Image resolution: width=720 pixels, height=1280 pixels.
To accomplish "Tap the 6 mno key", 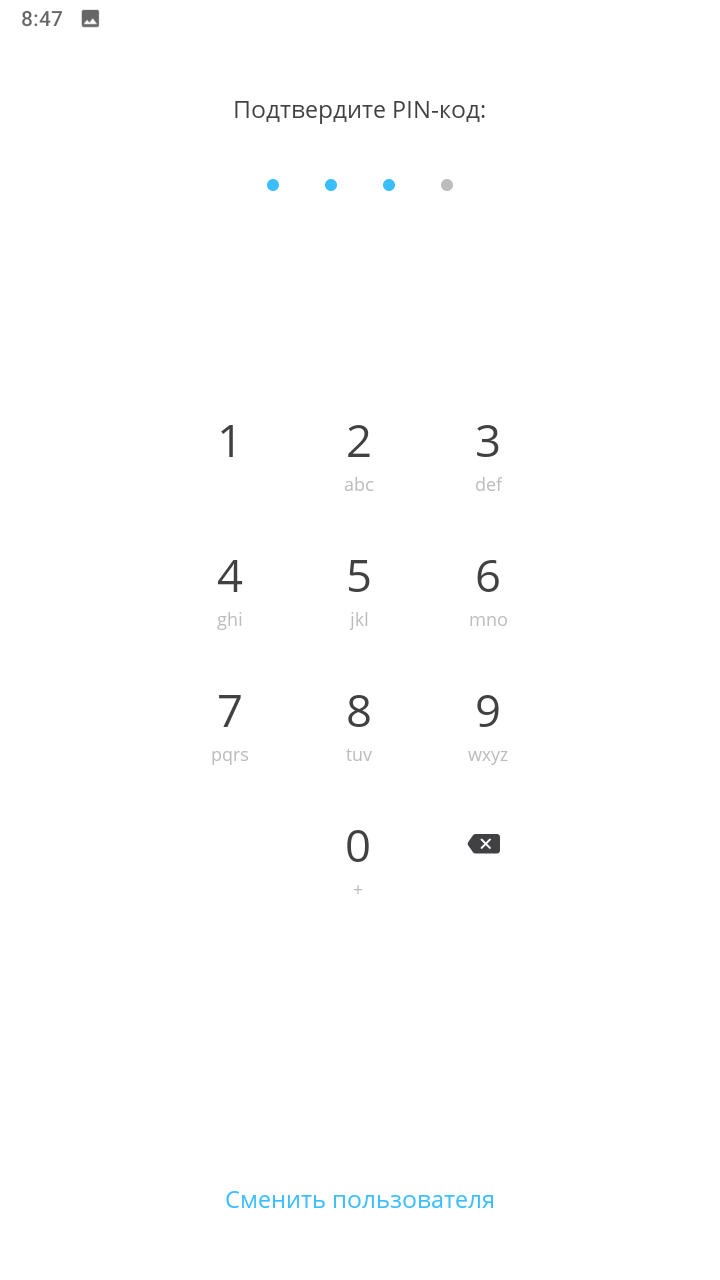I will [x=488, y=590].
